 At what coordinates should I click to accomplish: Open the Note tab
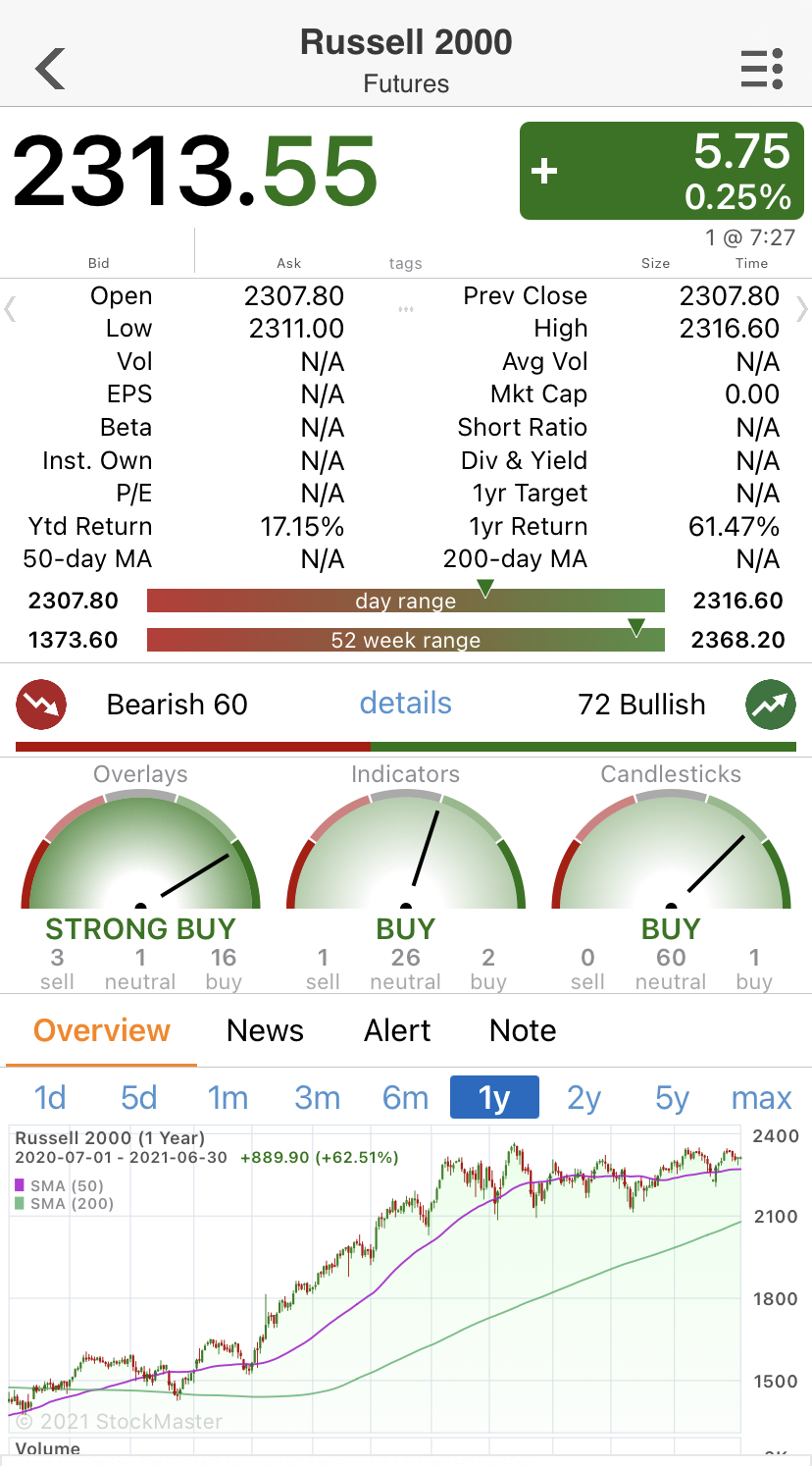click(523, 1030)
